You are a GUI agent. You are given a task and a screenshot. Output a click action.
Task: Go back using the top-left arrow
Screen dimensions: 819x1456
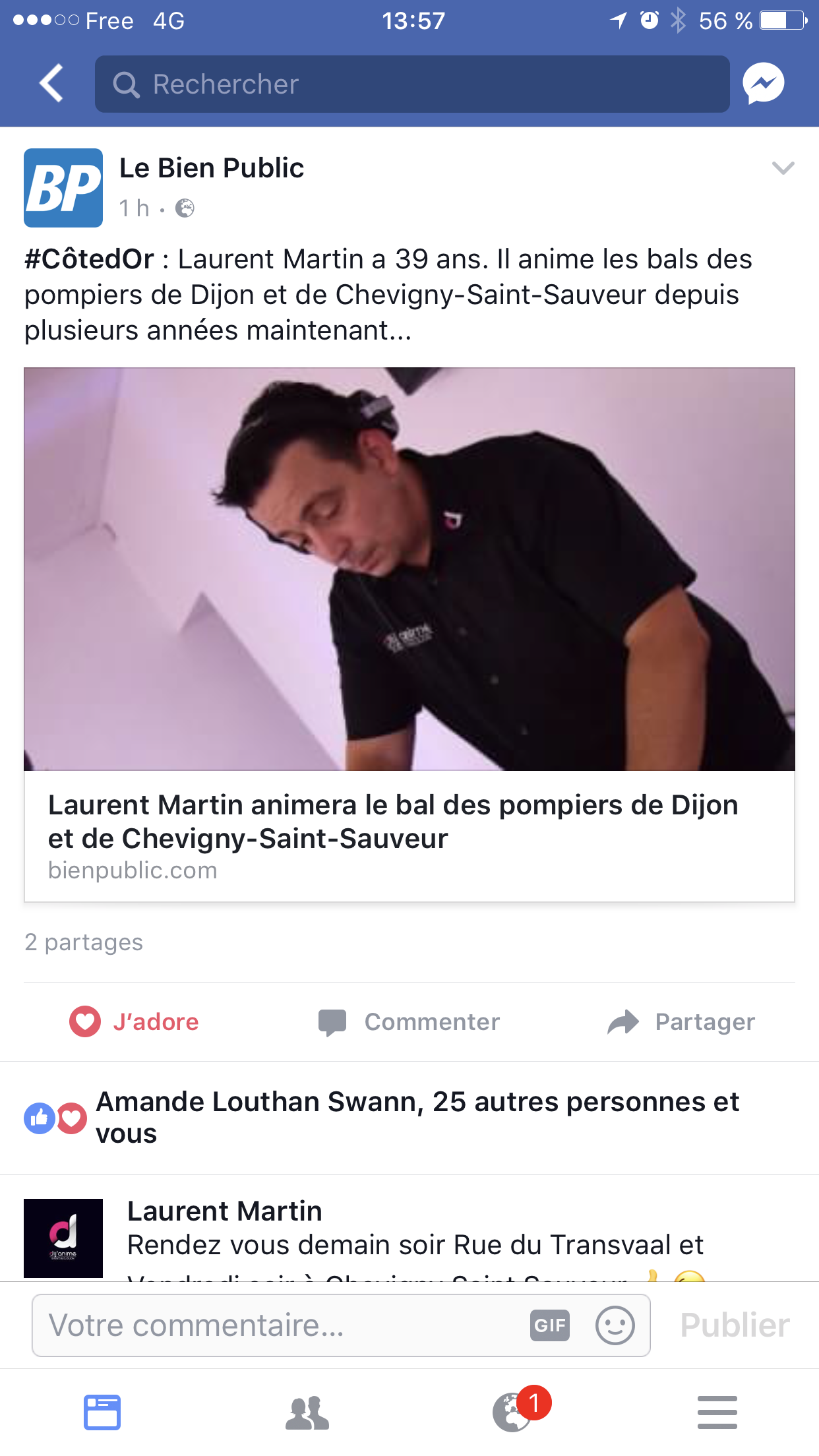point(51,84)
